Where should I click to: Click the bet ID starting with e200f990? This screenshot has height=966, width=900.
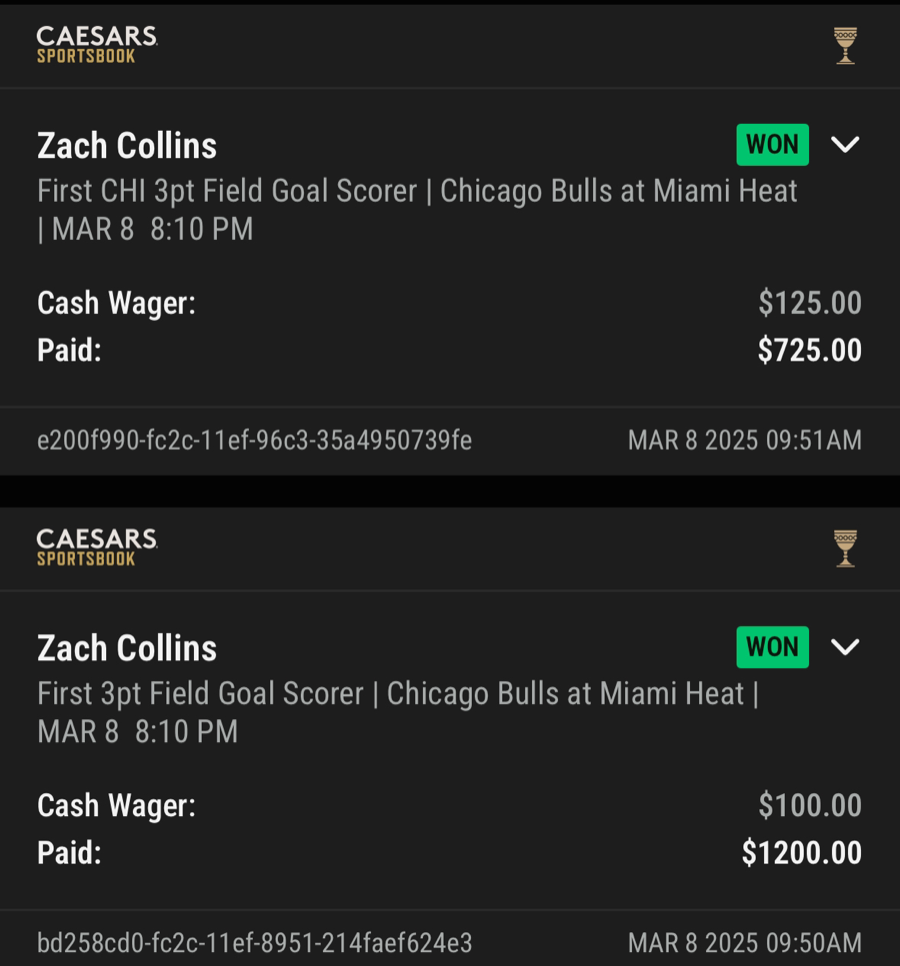(x=254, y=440)
